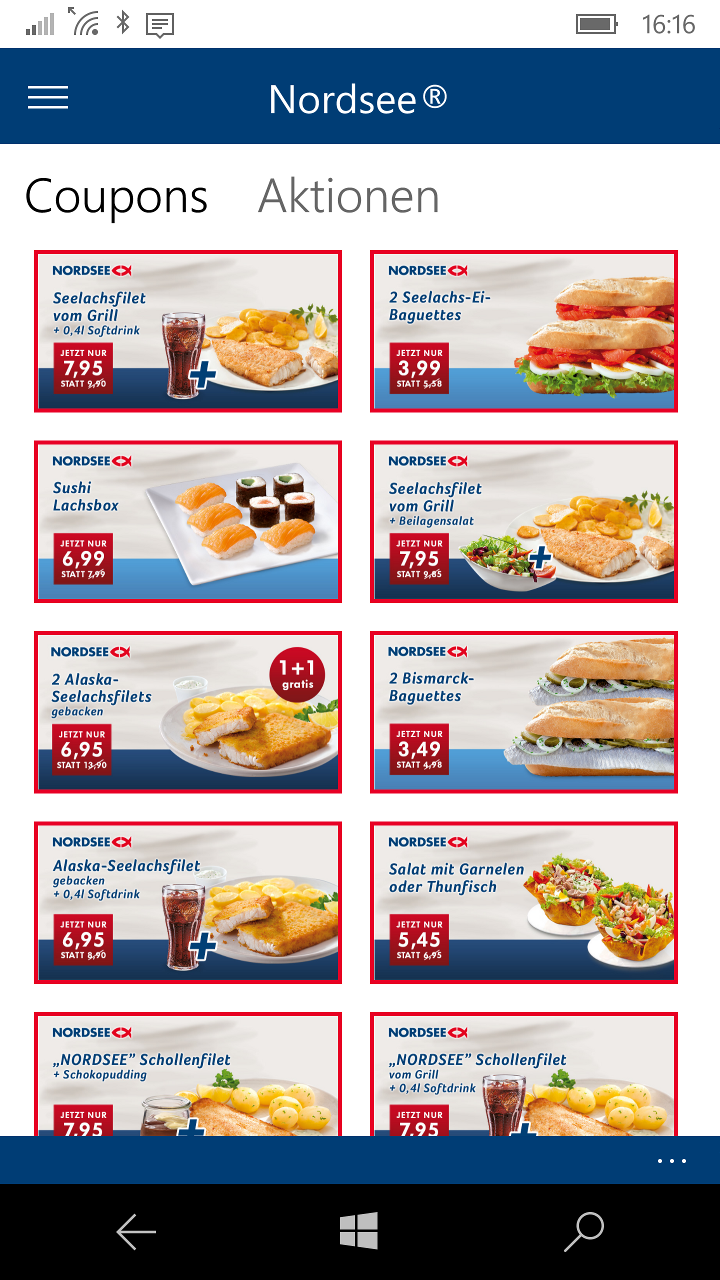Select the Salat mit Garnelen oder Thunfisch coupon
The width and height of the screenshot is (720, 1280).
pyautogui.click(x=524, y=903)
